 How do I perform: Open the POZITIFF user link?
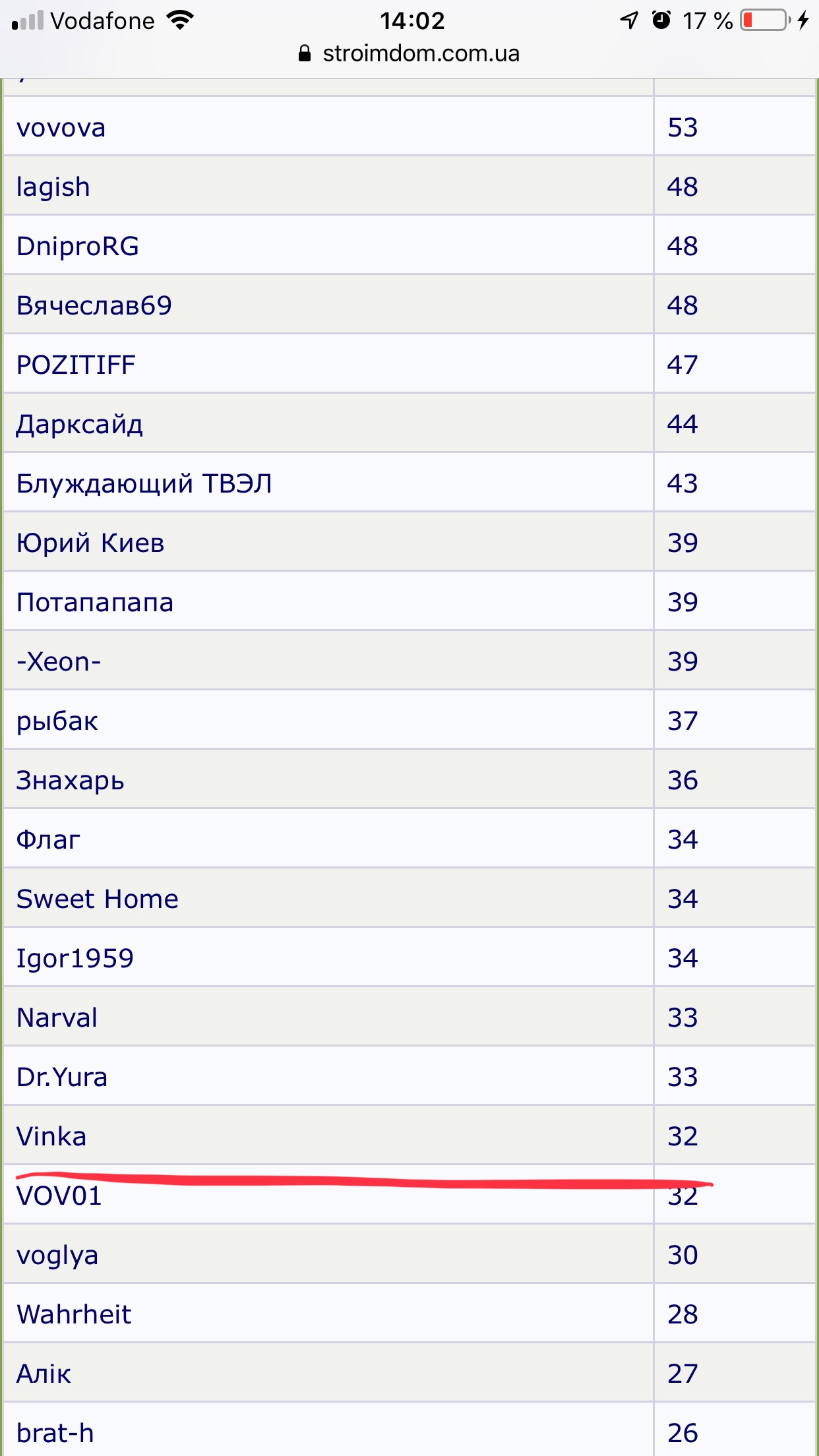[x=76, y=365]
